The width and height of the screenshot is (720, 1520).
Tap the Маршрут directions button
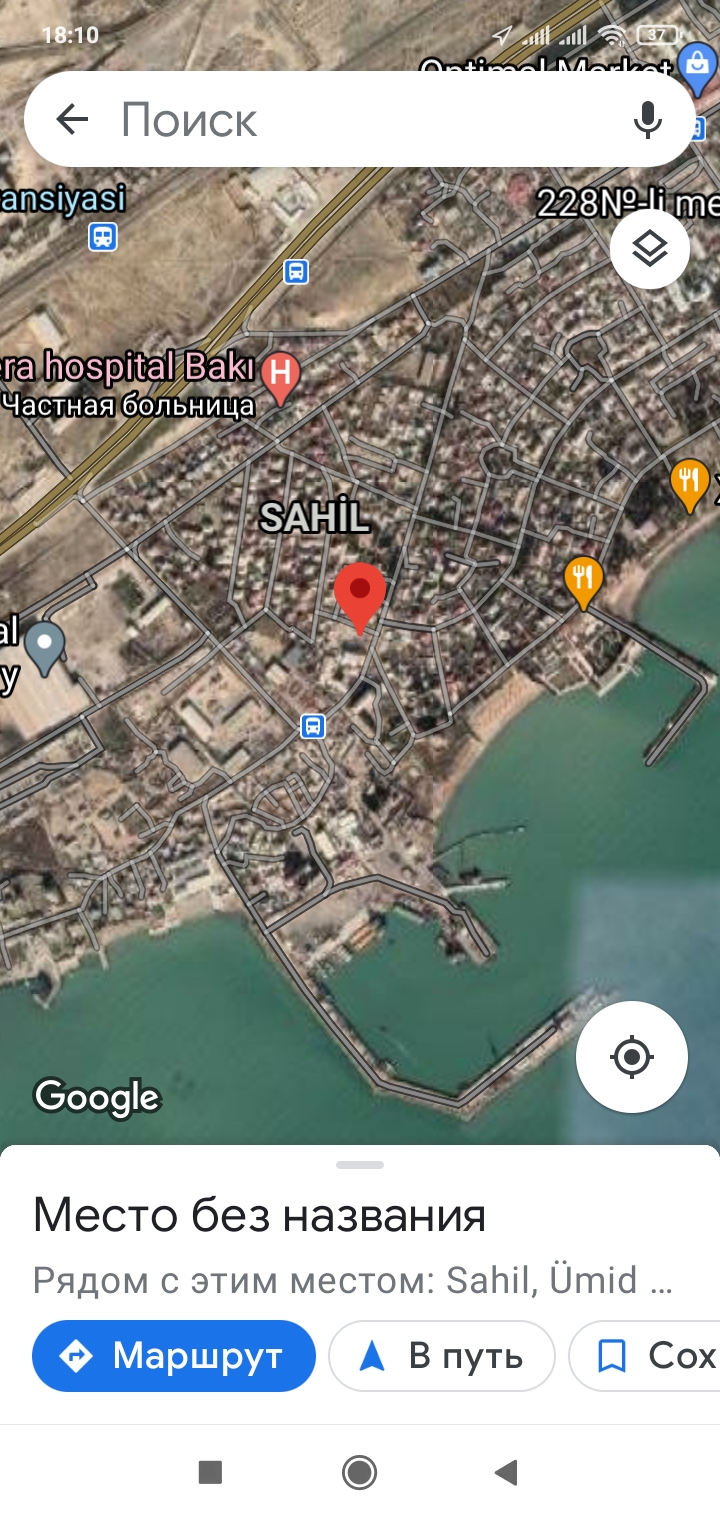174,1356
